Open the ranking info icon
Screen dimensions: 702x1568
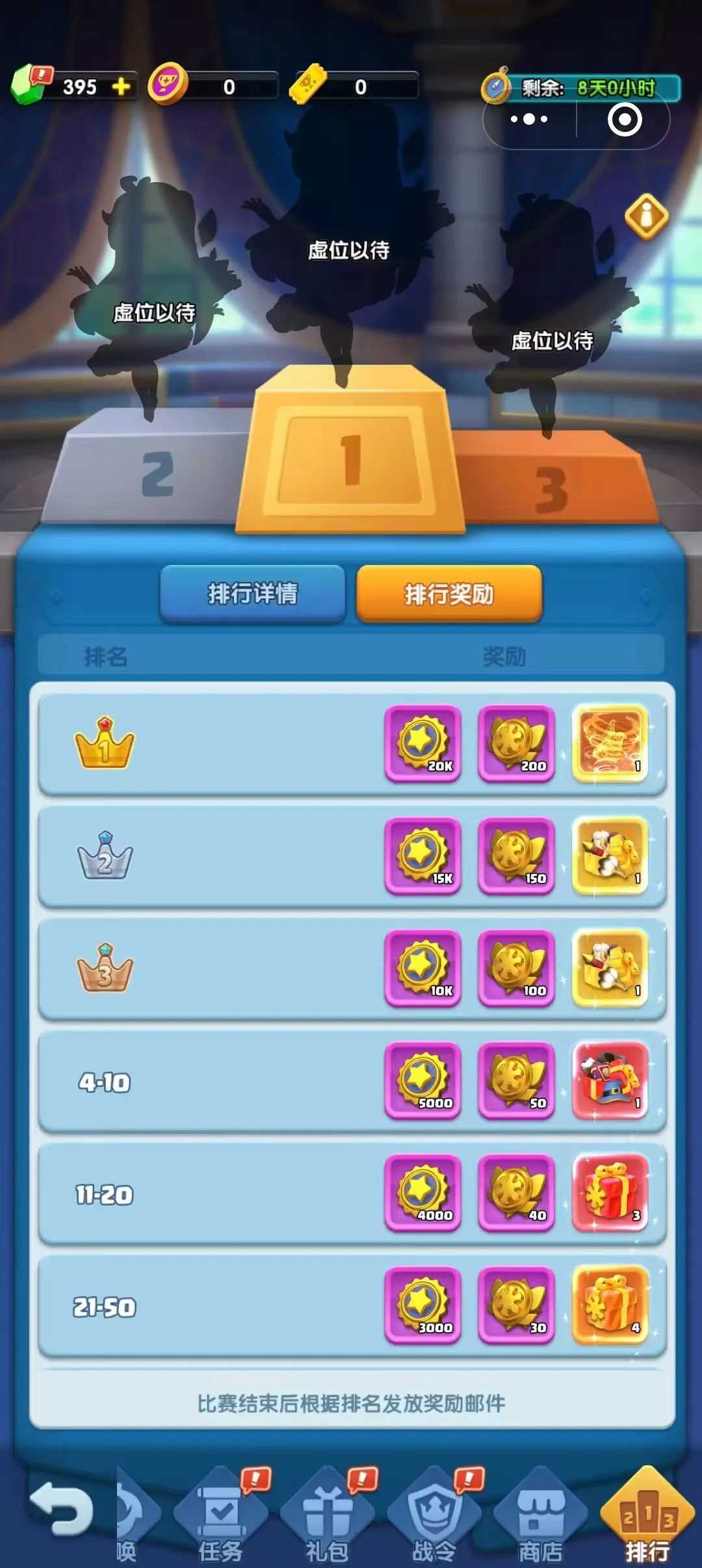tap(646, 216)
